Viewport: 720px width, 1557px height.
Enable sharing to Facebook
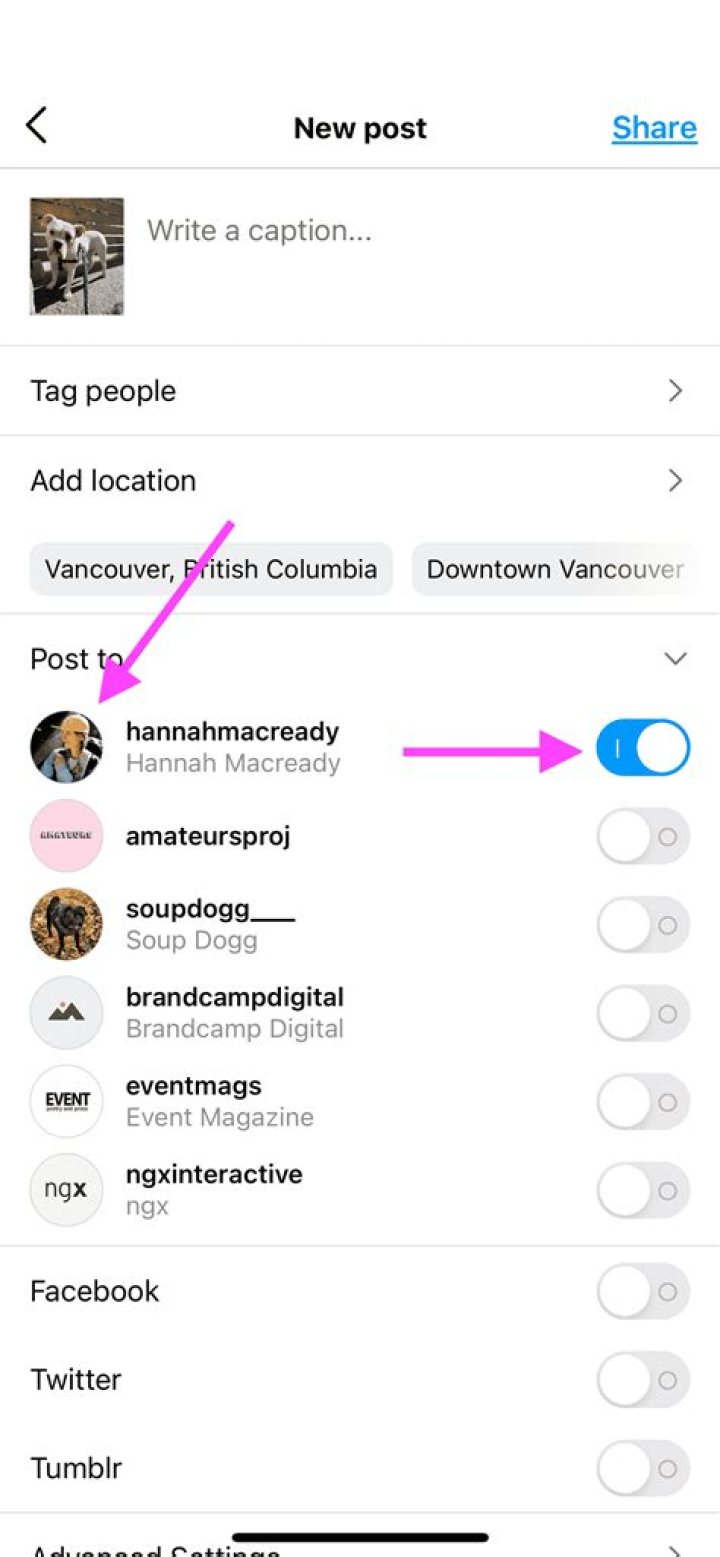pyautogui.click(x=643, y=1291)
